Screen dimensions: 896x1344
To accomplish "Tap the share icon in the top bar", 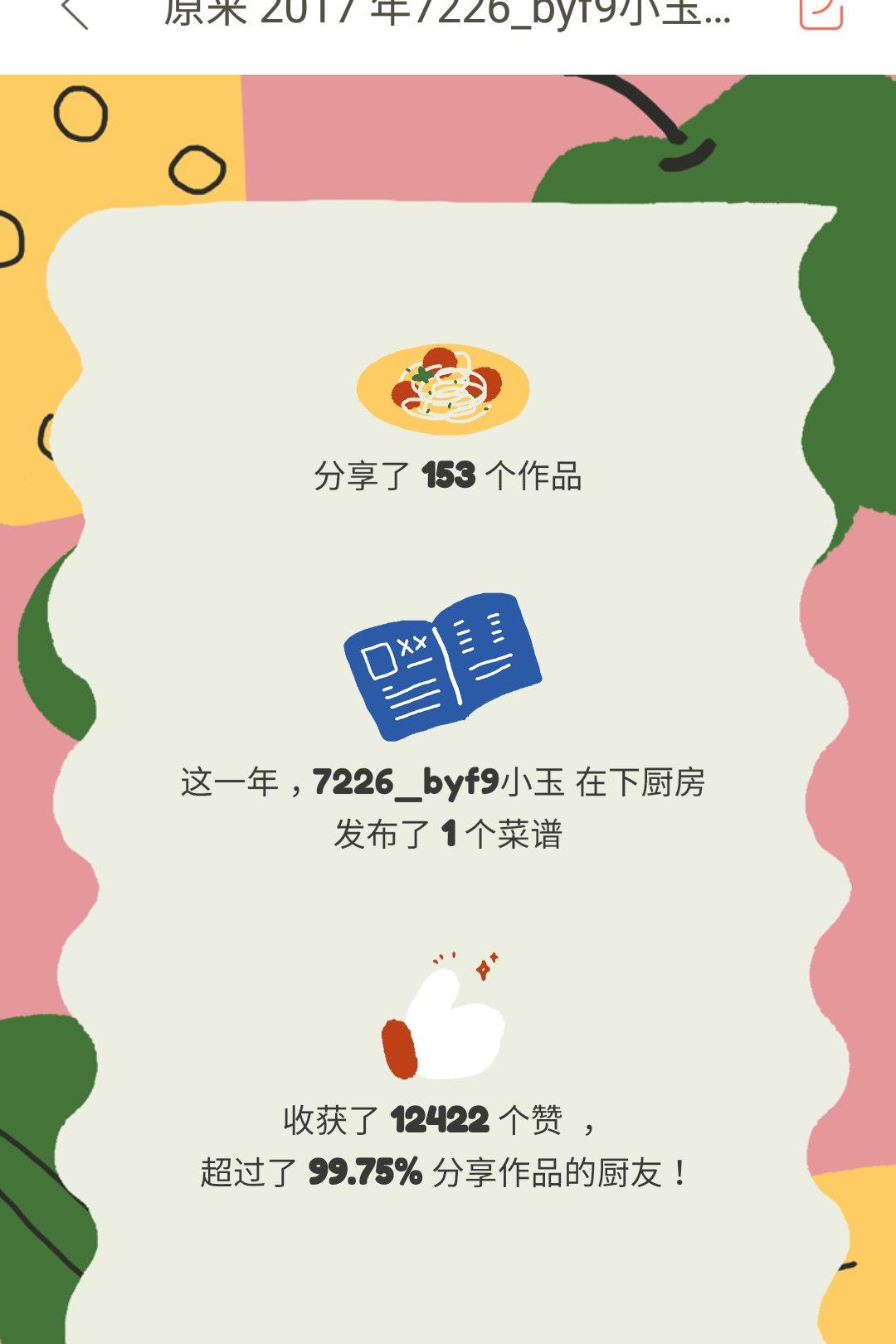I will coord(821,12).
